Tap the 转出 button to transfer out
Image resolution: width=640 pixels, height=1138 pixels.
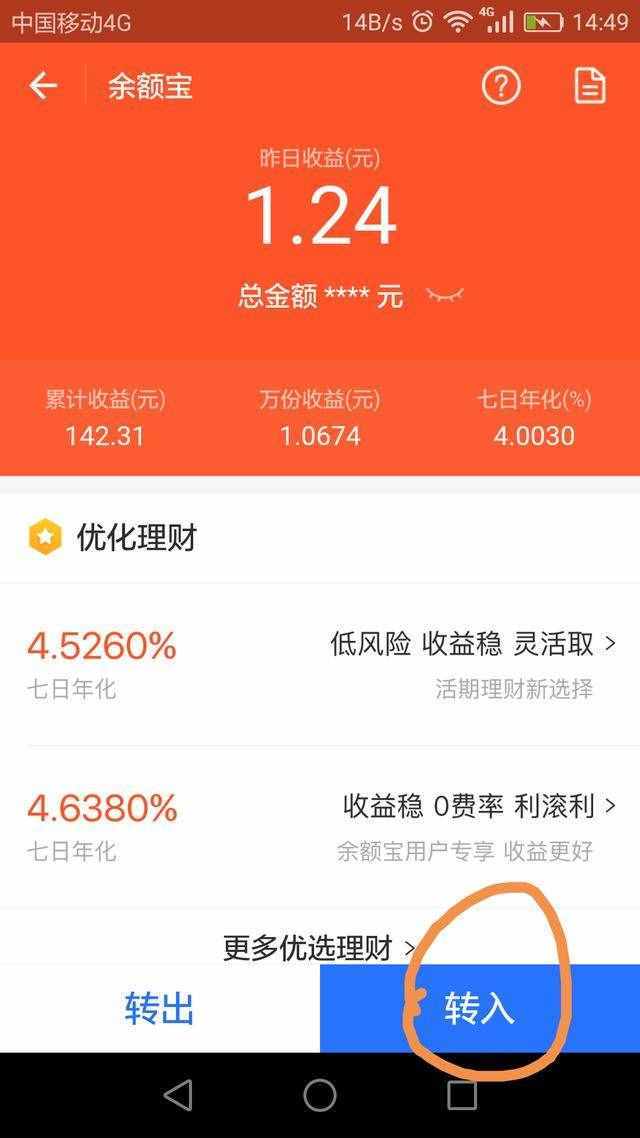(x=160, y=1008)
